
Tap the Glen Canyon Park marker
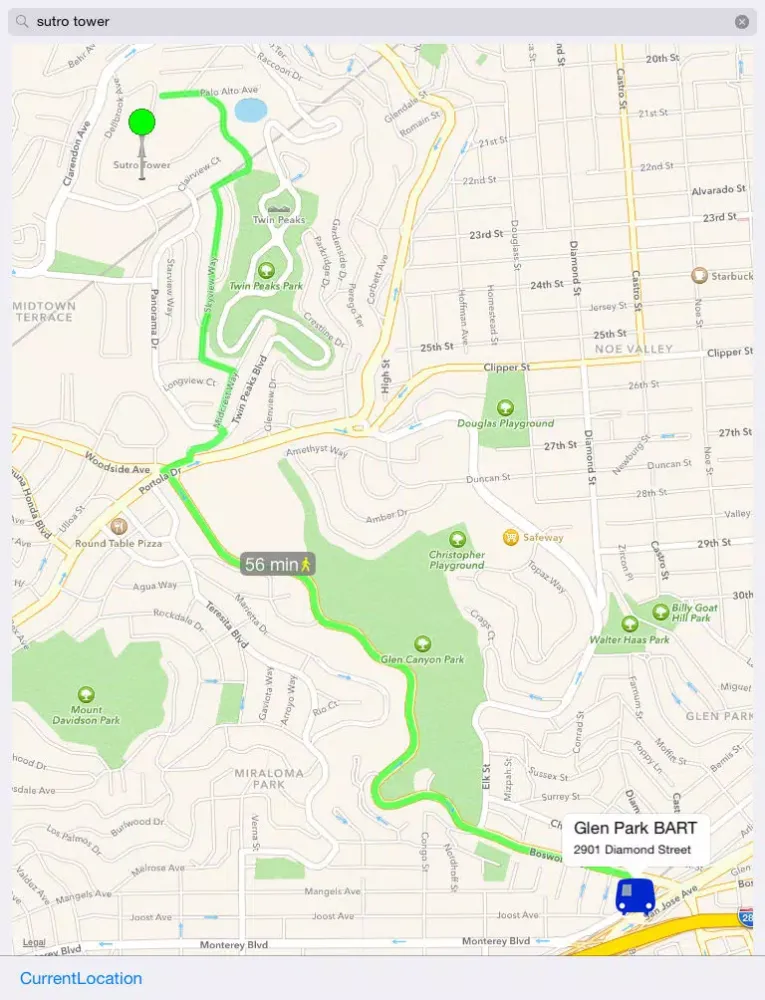point(423,643)
